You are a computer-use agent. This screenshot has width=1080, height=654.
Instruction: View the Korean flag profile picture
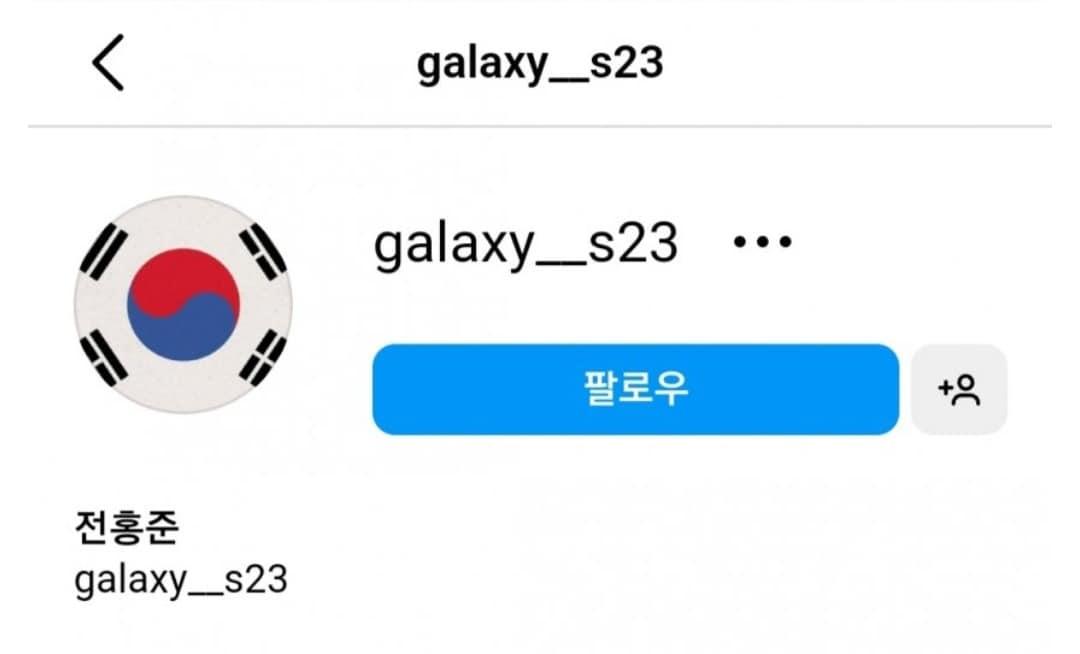click(183, 305)
